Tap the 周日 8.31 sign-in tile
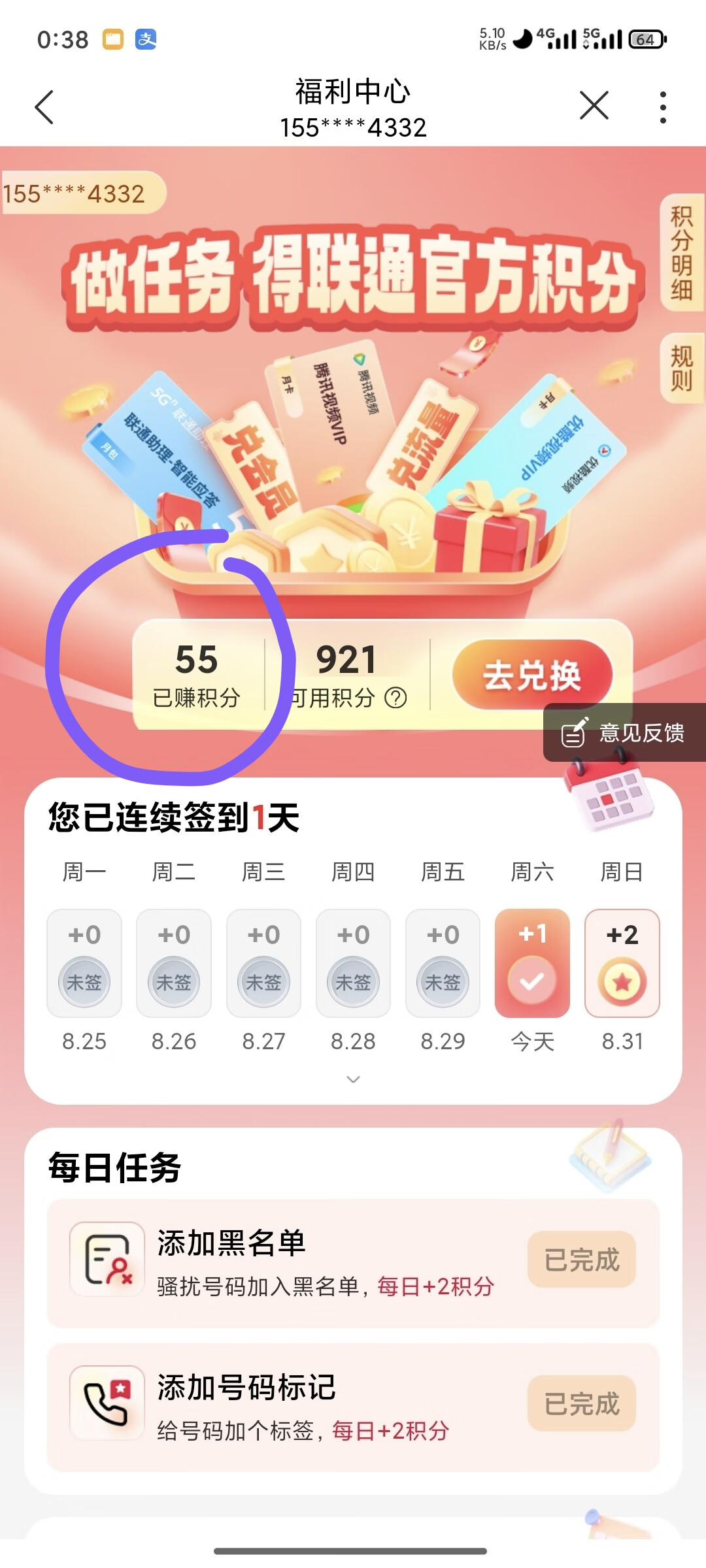This screenshot has height=1568, width=706. (x=622, y=963)
